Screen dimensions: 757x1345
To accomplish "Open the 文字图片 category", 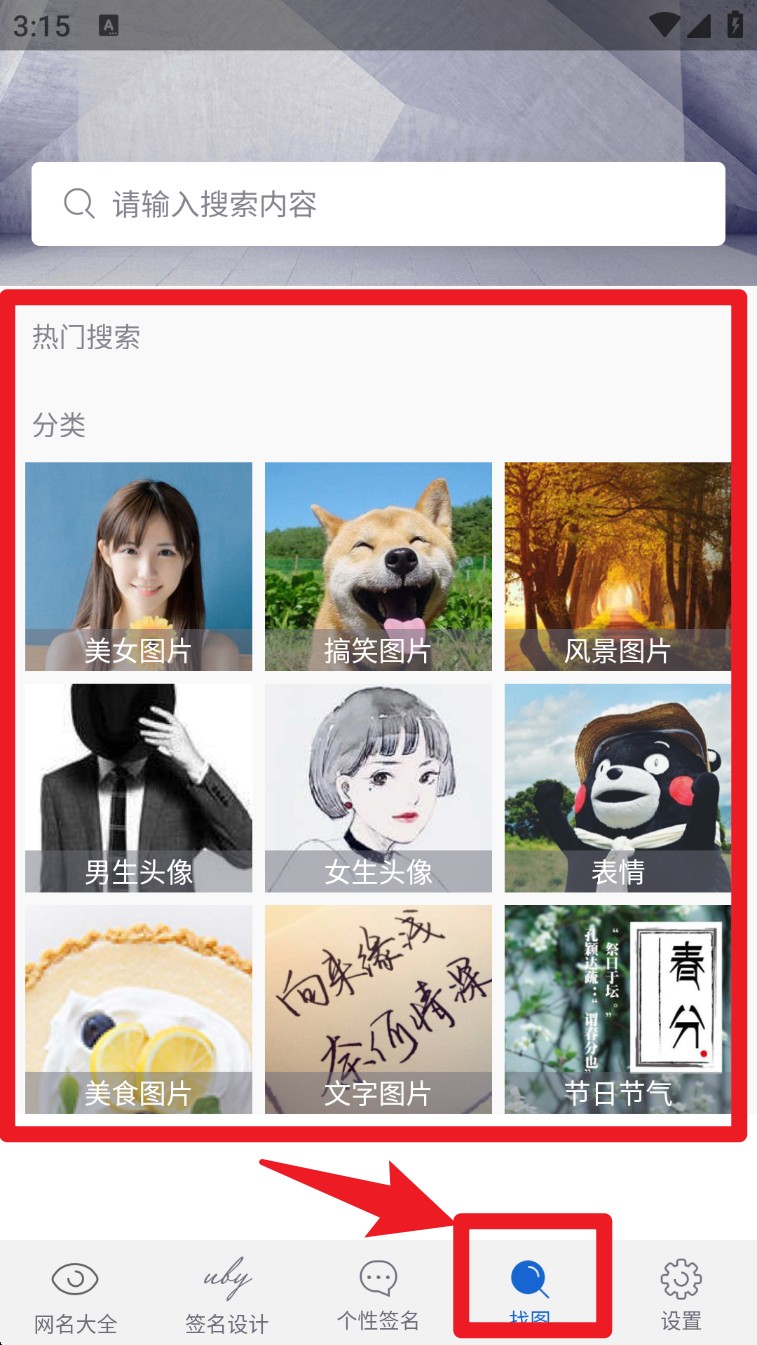I will [378, 1009].
